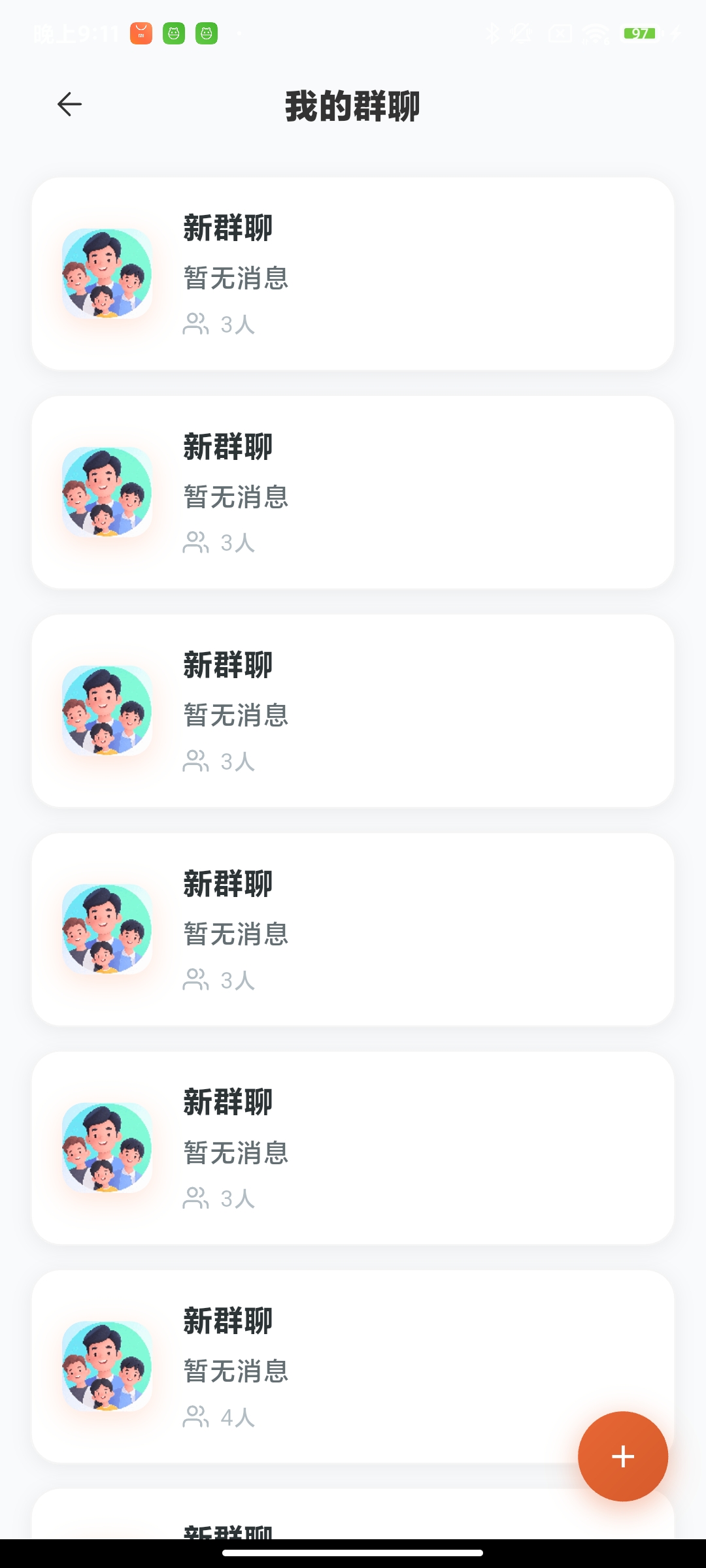Image resolution: width=706 pixels, height=1568 pixels.
Task: Create a new group chat with plus button
Action: click(622, 1456)
